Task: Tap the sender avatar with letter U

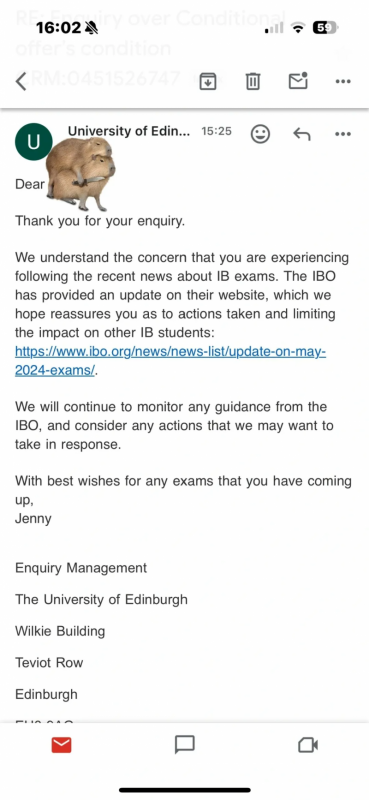Action: (34, 141)
